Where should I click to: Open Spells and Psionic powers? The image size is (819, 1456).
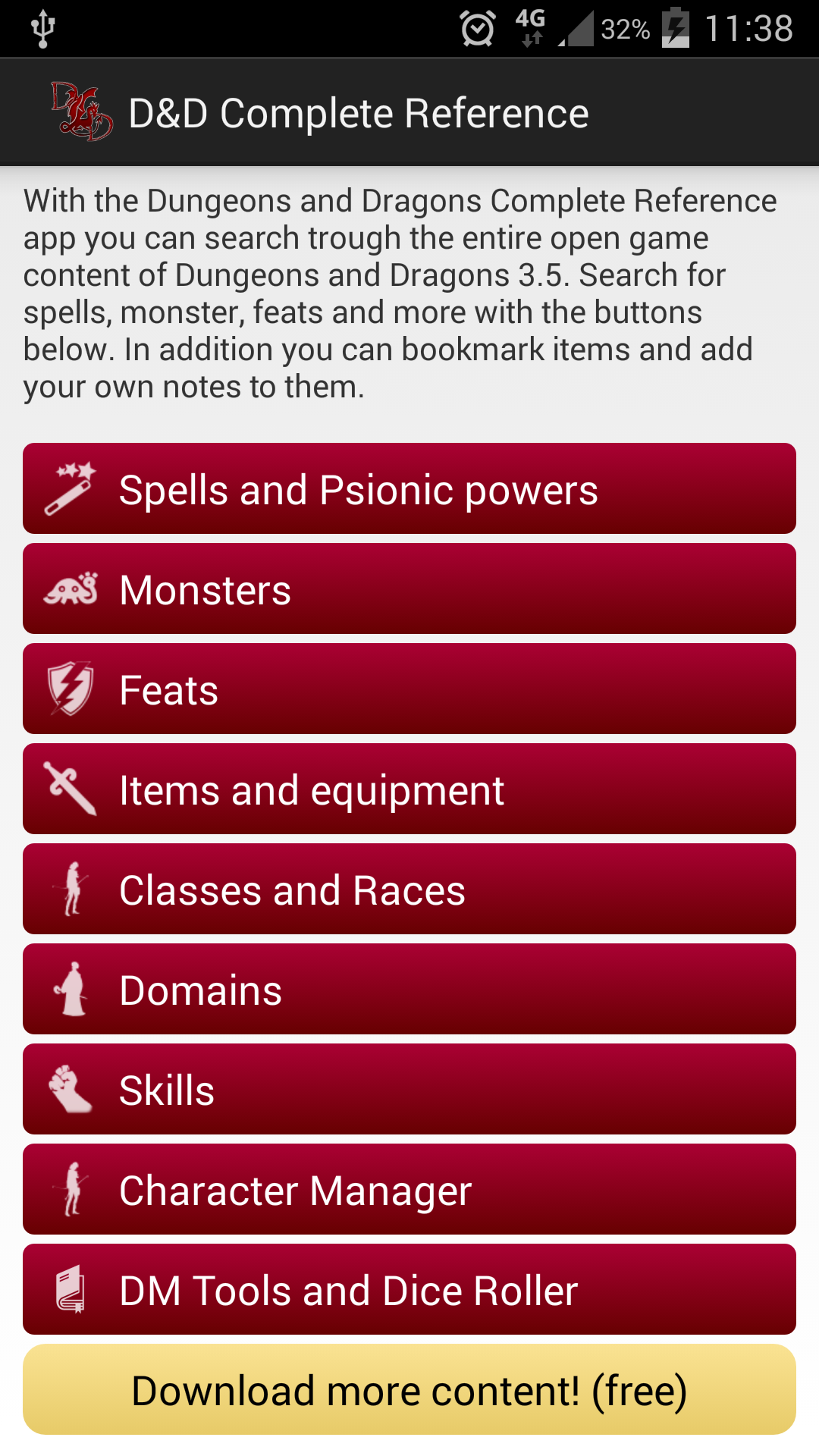pyautogui.click(x=409, y=488)
